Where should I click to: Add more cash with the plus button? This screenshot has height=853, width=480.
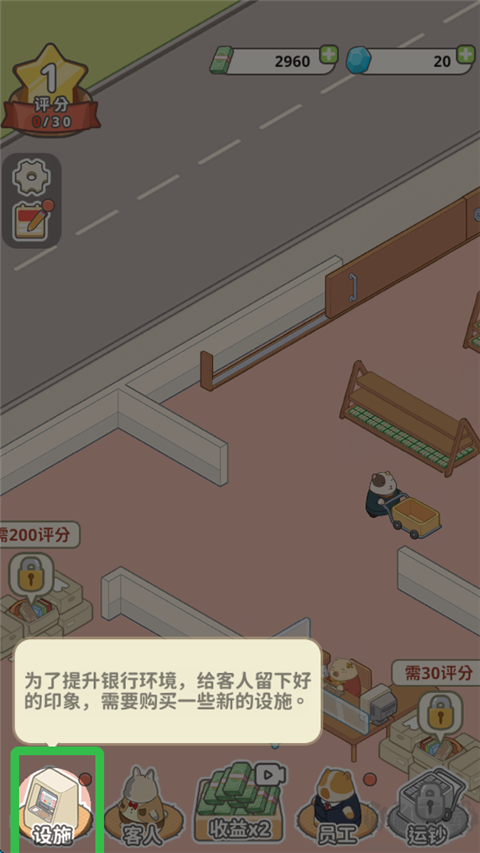coord(329,54)
